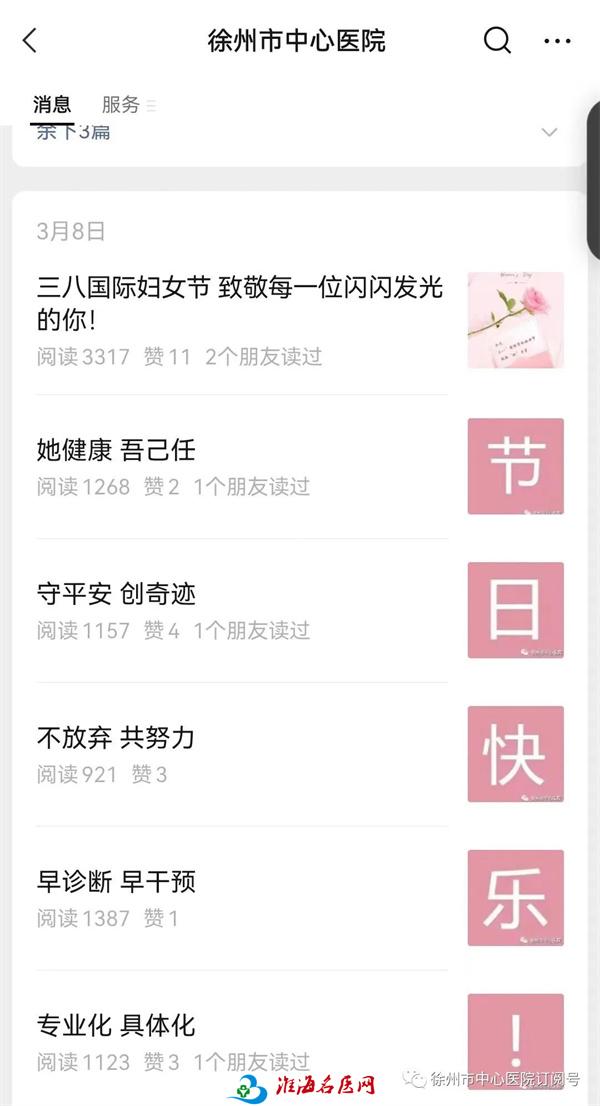Open the article 她健康 吾己任
The image size is (600, 1106).
pyautogui.click(x=300, y=466)
